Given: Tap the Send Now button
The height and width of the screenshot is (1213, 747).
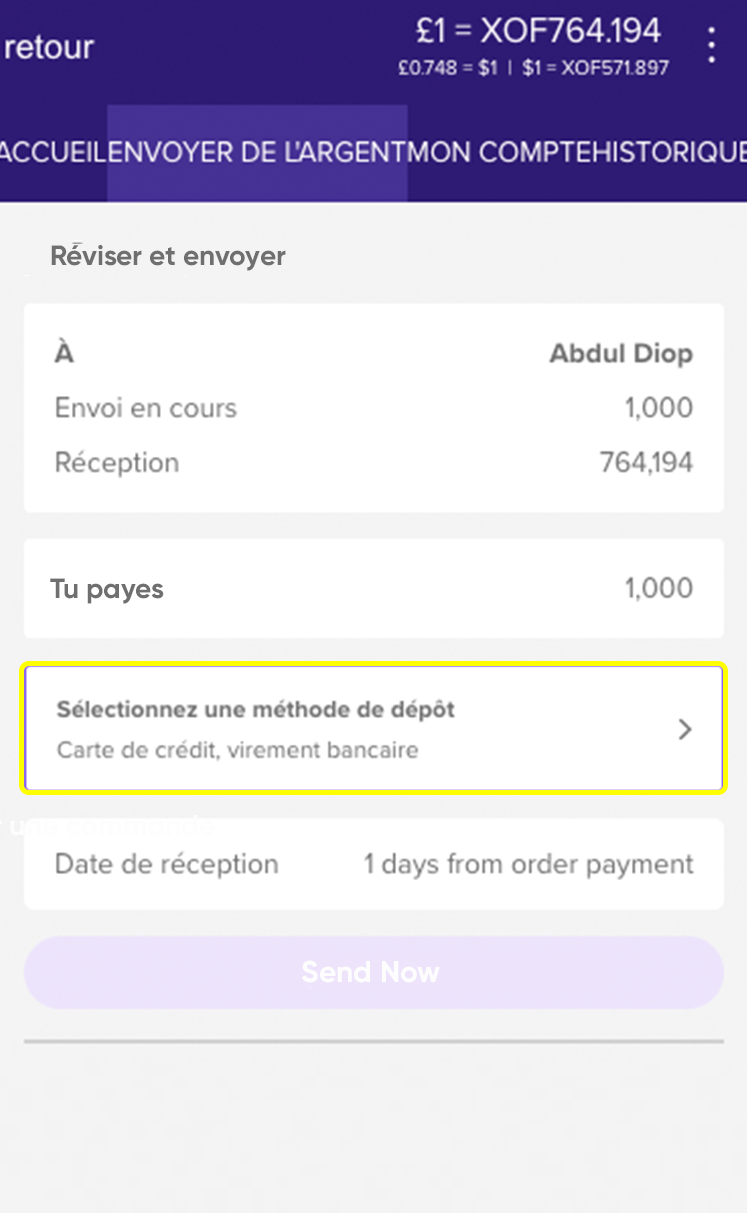Looking at the screenshot, I should coord(373,972).
